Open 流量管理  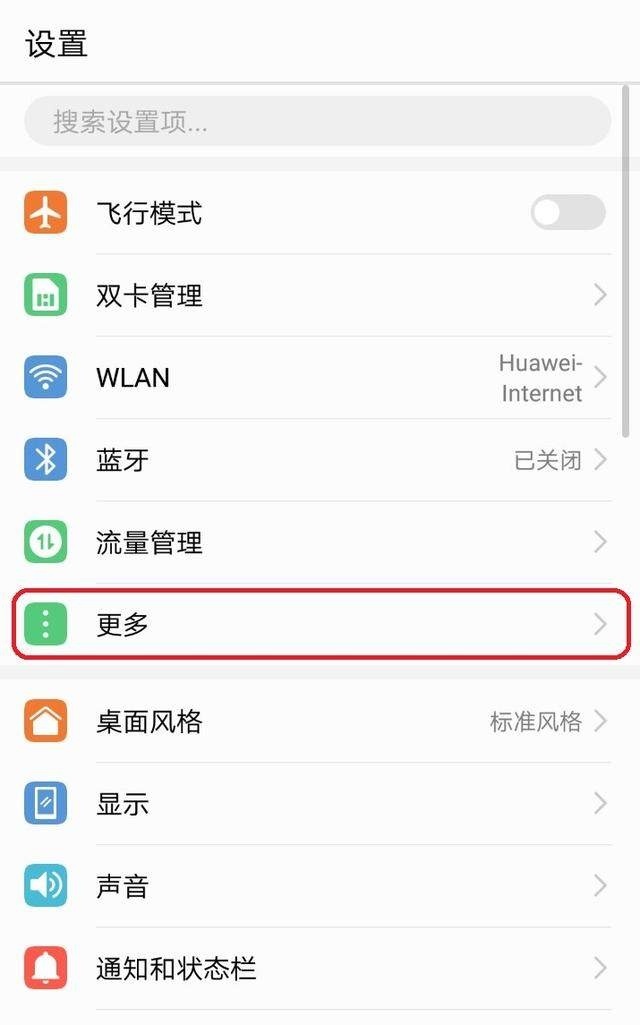(318, 542)
